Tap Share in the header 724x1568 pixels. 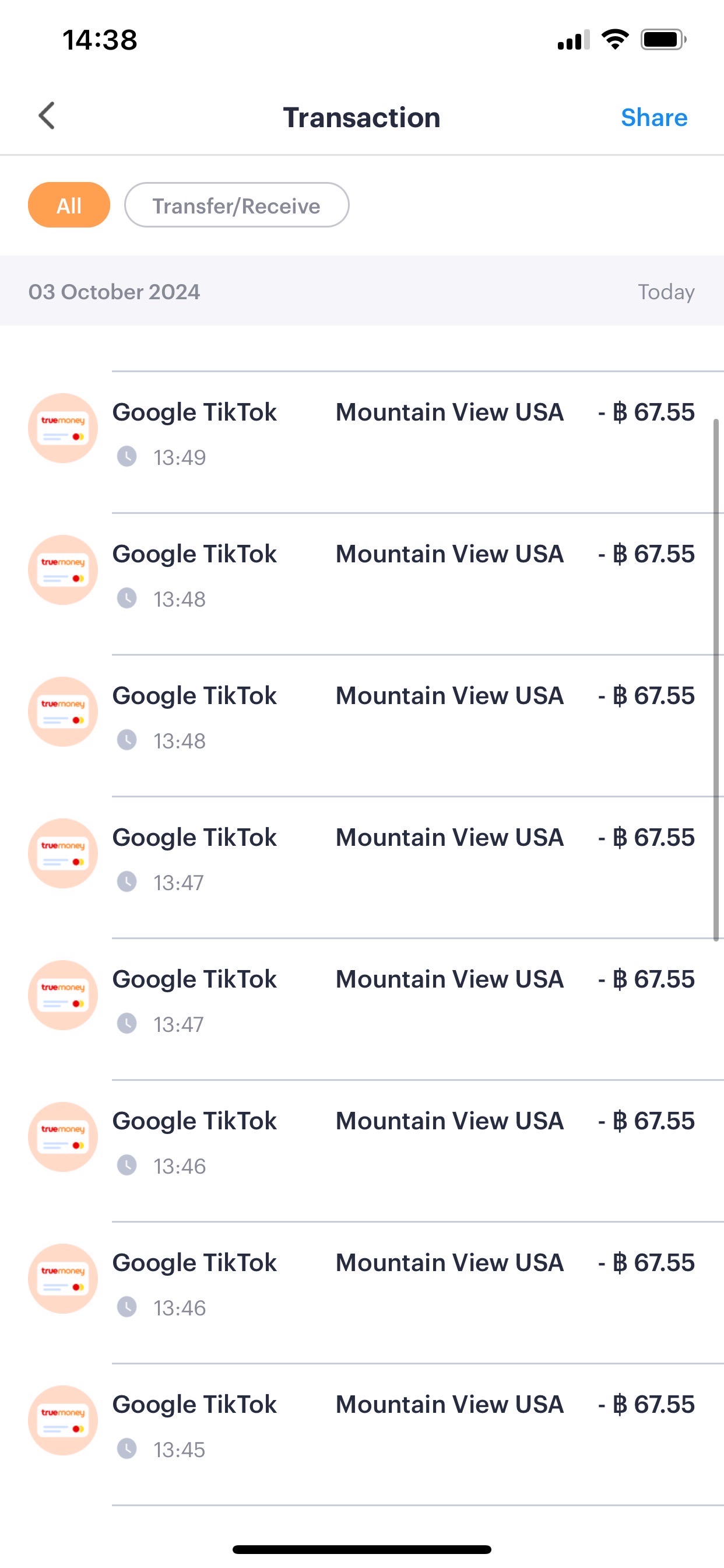(654, 117)
